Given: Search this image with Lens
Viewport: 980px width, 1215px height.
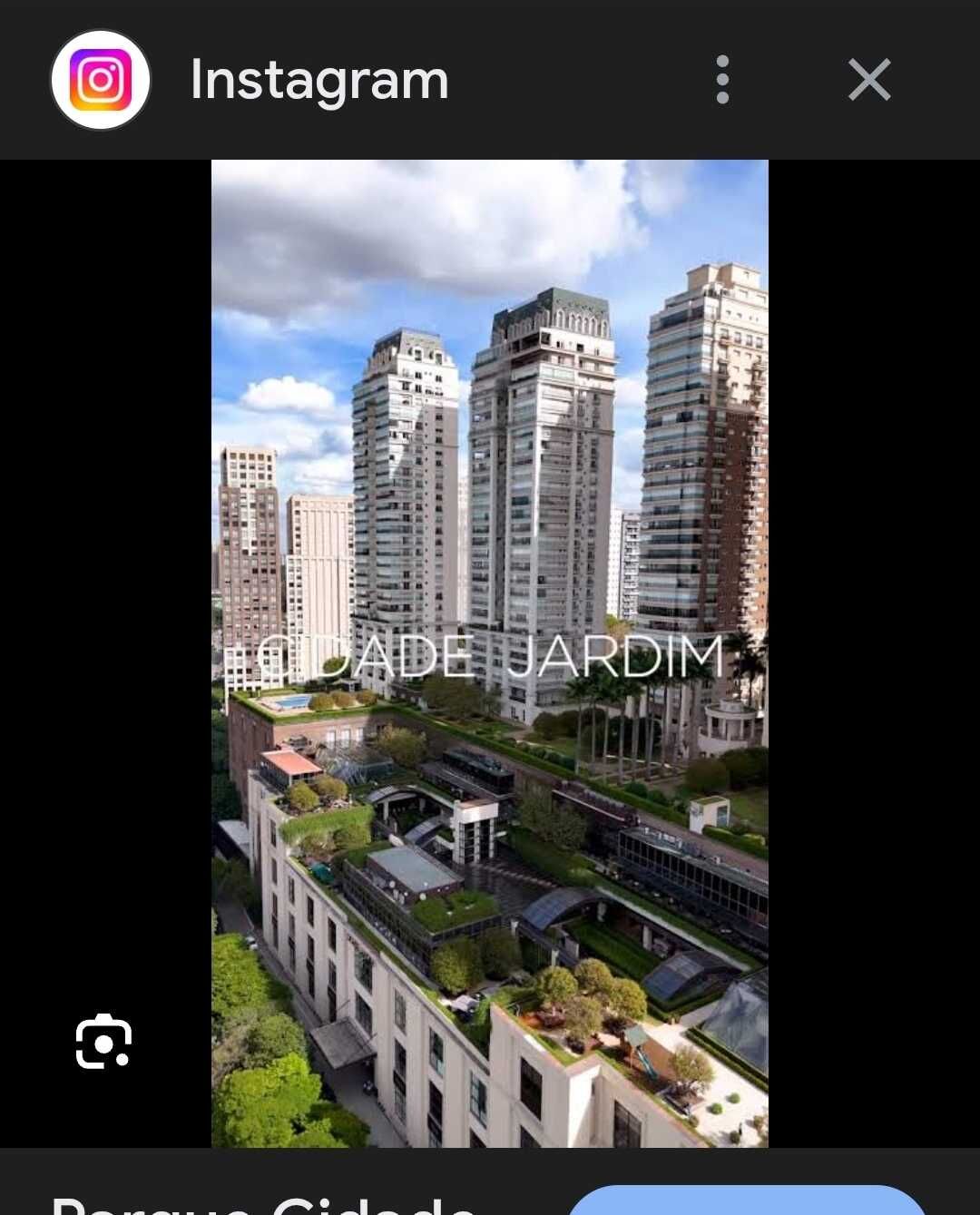Looking at the screenshot, I should (103, 1041).
